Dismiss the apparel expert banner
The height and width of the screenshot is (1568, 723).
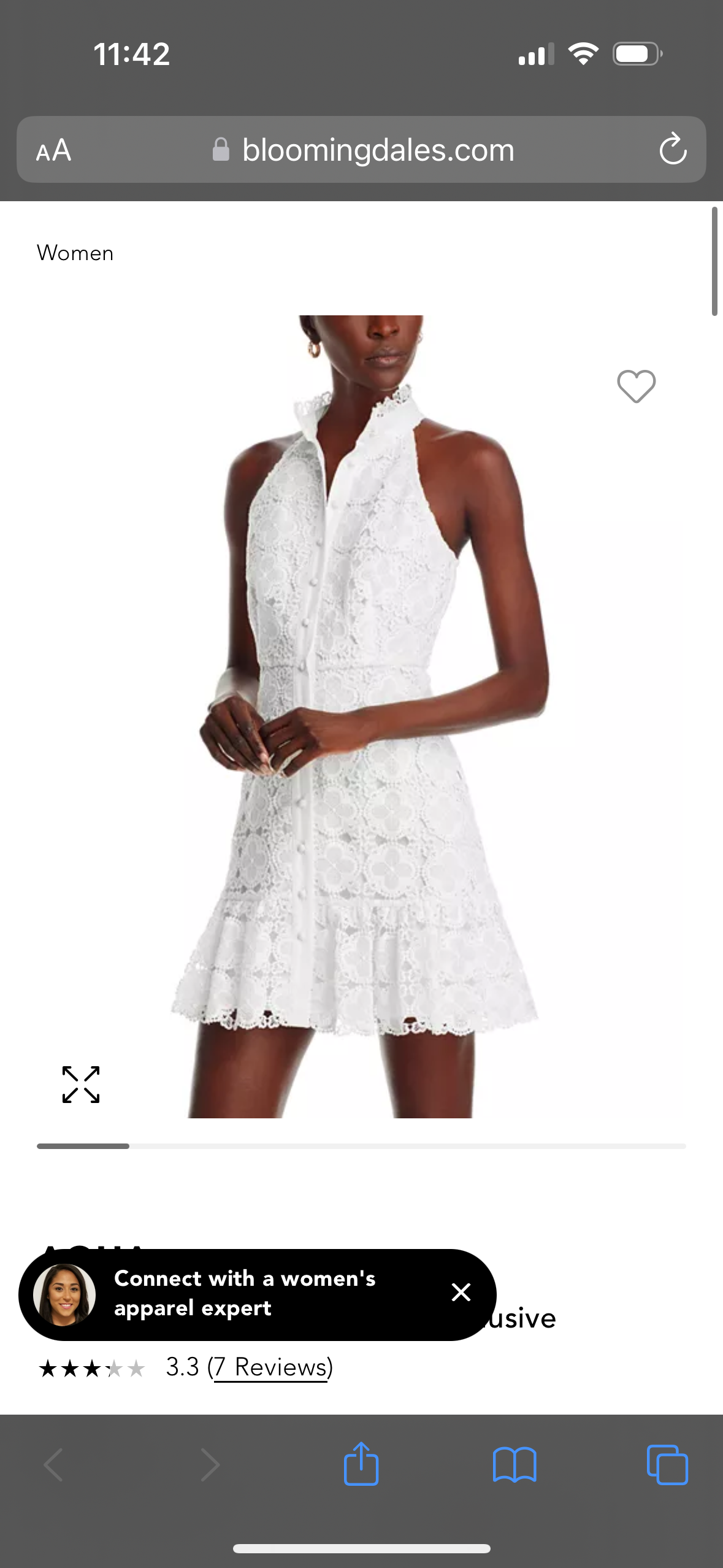(461, 1292)
